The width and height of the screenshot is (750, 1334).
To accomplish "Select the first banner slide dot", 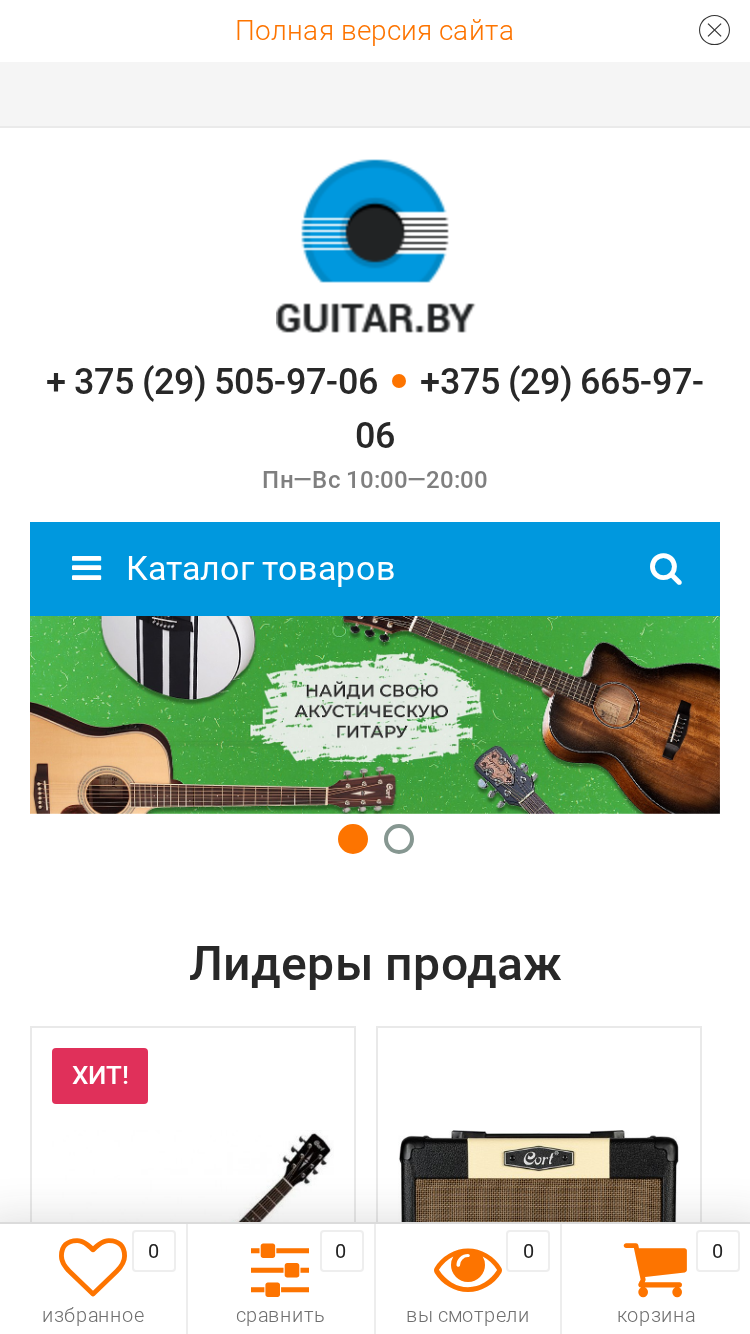I will pos(353,839).
